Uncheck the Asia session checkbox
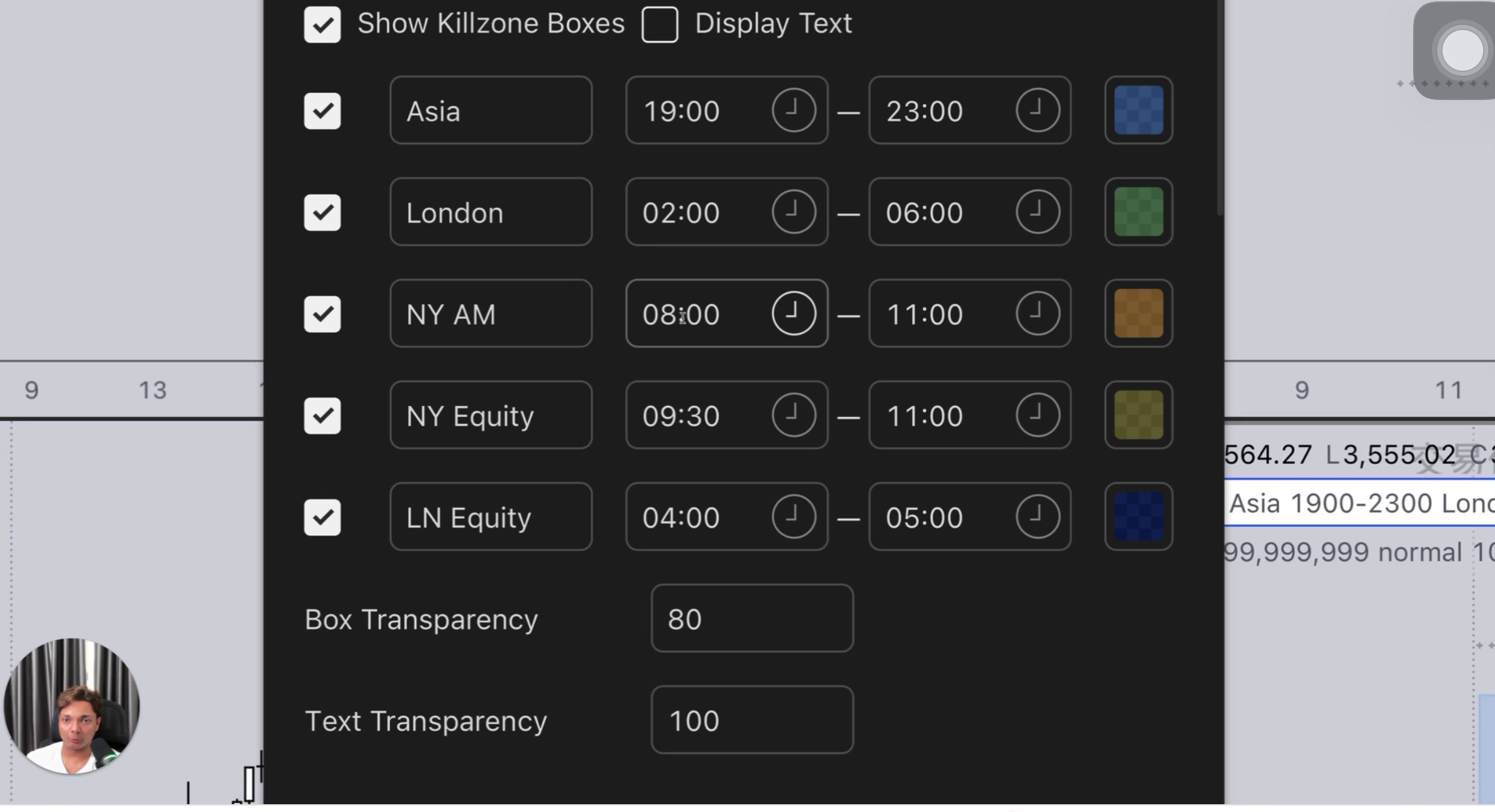This screenshot has width=1495, height=812. [322, 111]
